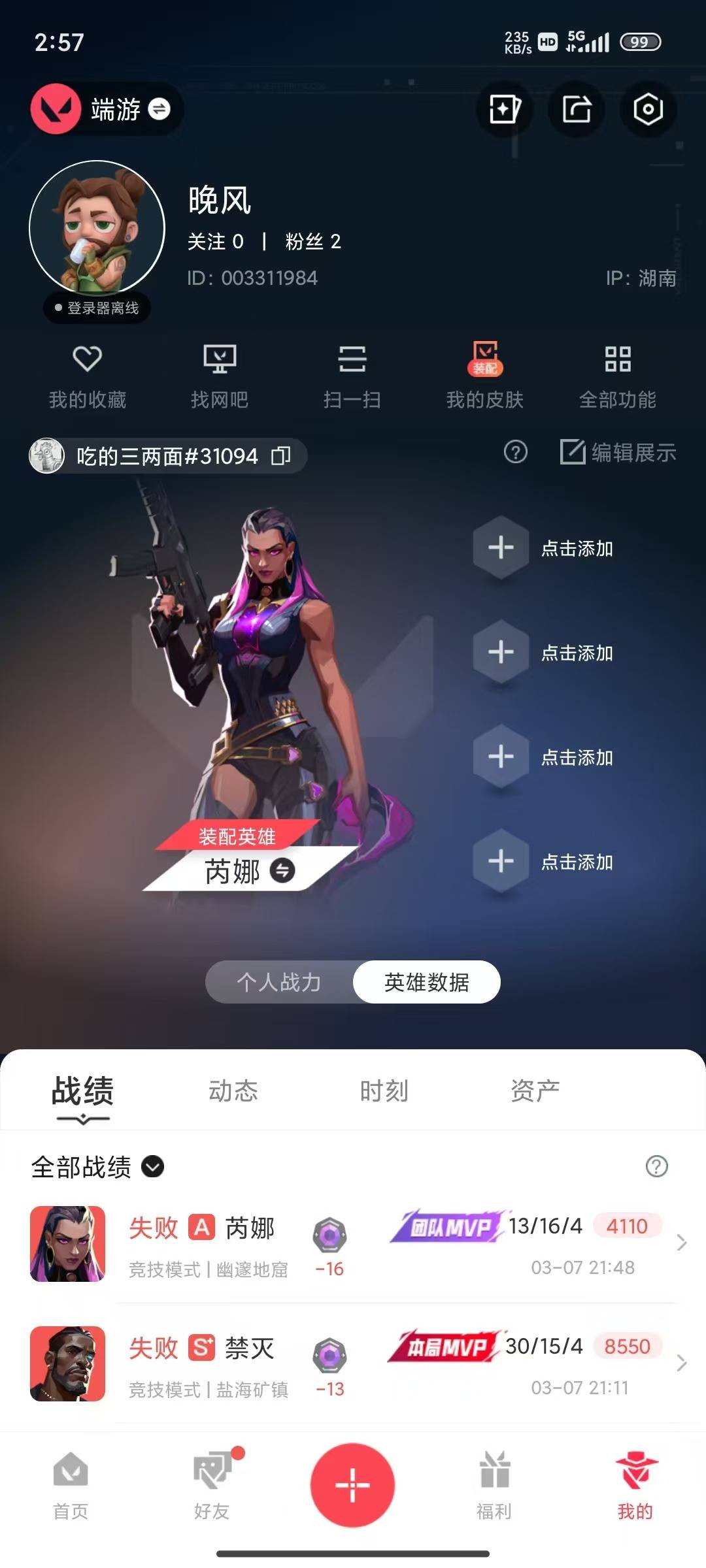
Task: Switch to 英雄数据 view
Action: tap(428, 982)
